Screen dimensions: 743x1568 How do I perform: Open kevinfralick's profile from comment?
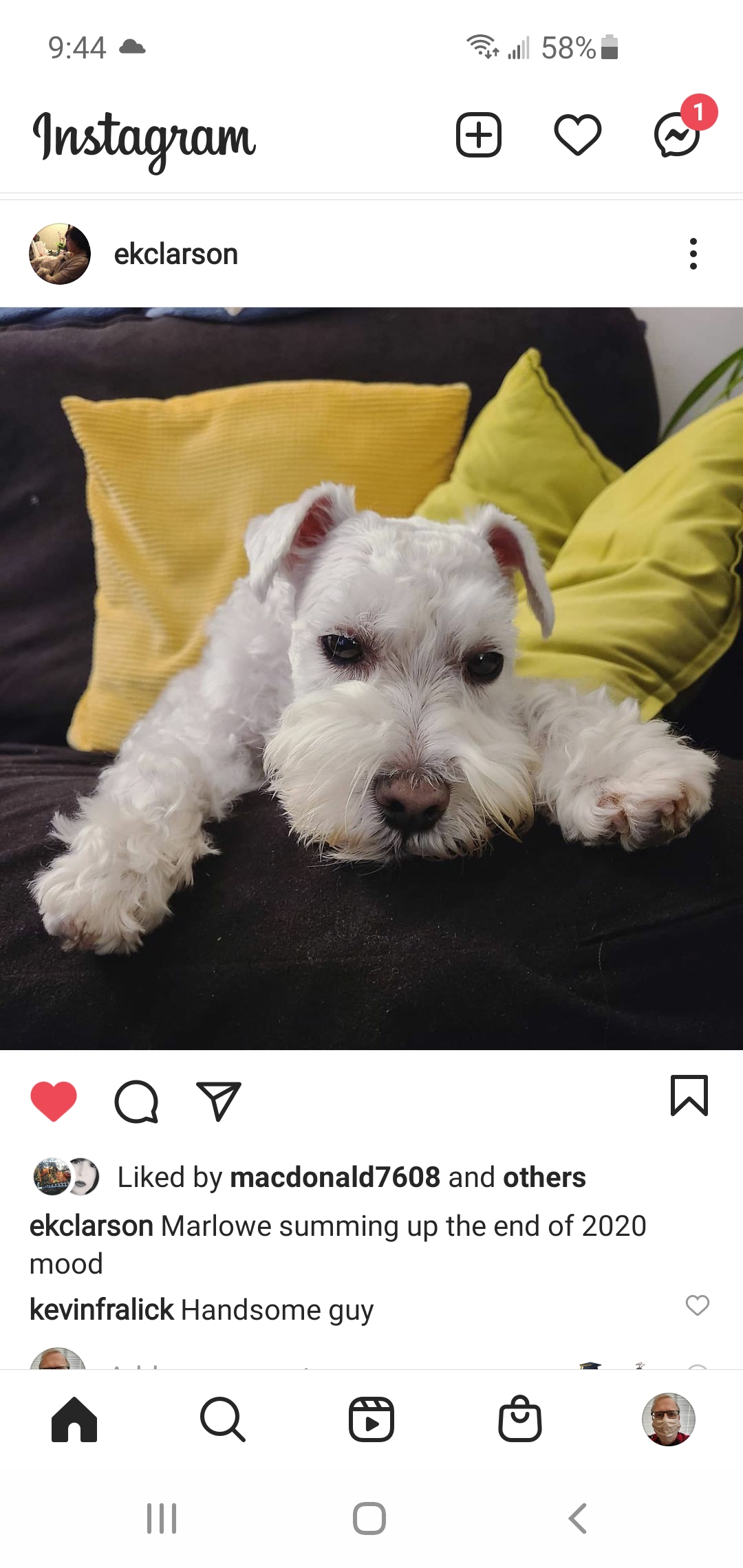coord(101,1310)
